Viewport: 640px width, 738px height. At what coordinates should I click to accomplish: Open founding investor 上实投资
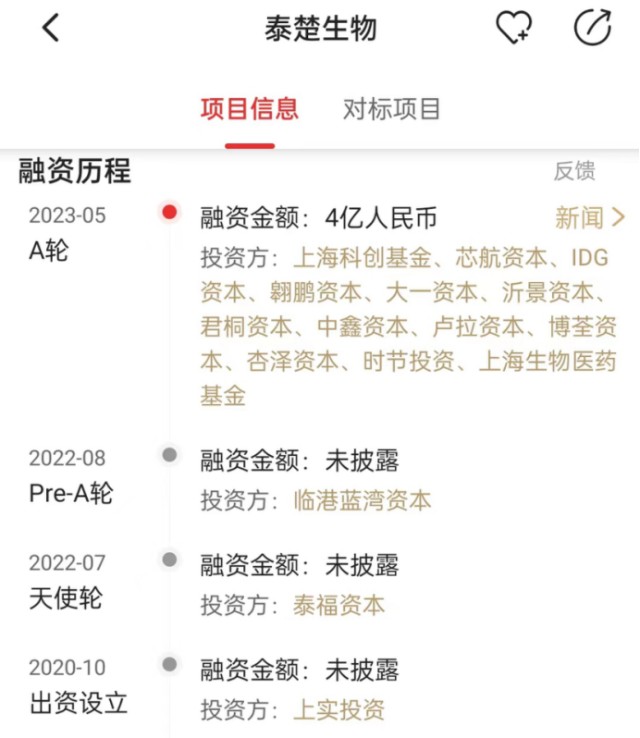[x=338, y=710]
